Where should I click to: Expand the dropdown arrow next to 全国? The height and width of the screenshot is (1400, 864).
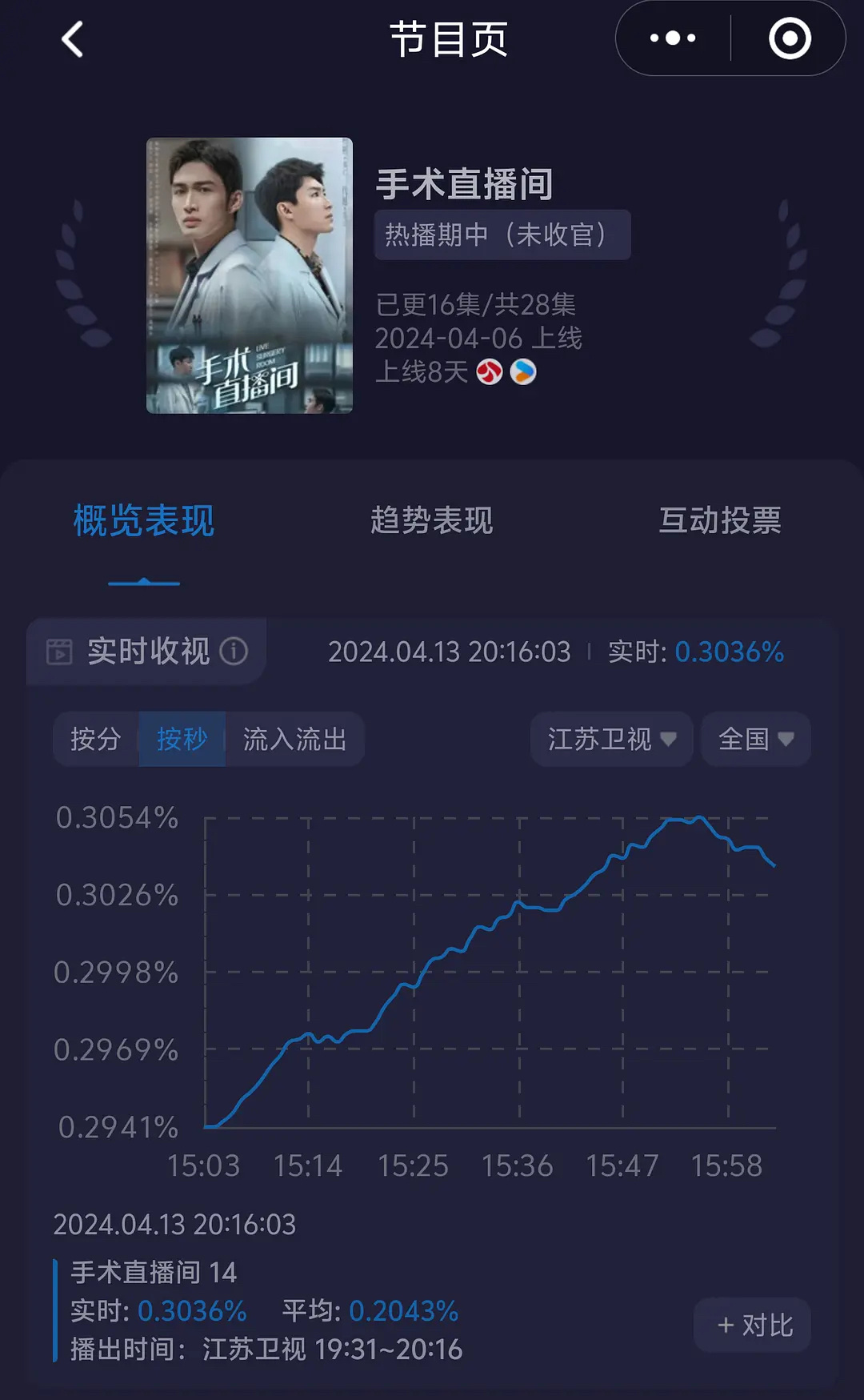pos(788,740)
